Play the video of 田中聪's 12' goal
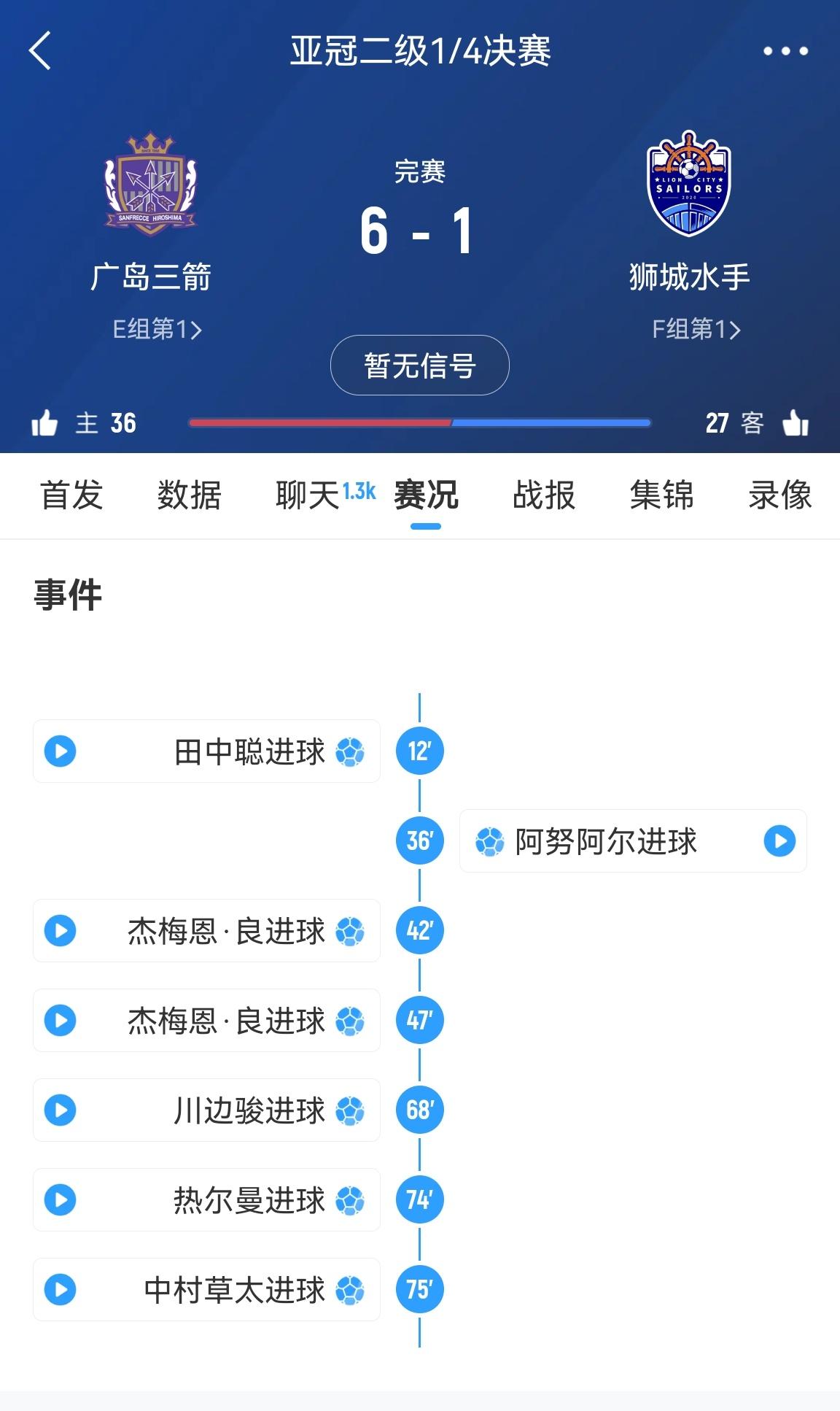840x1411 pixels. pyautogui.click(x=60, y=751)
